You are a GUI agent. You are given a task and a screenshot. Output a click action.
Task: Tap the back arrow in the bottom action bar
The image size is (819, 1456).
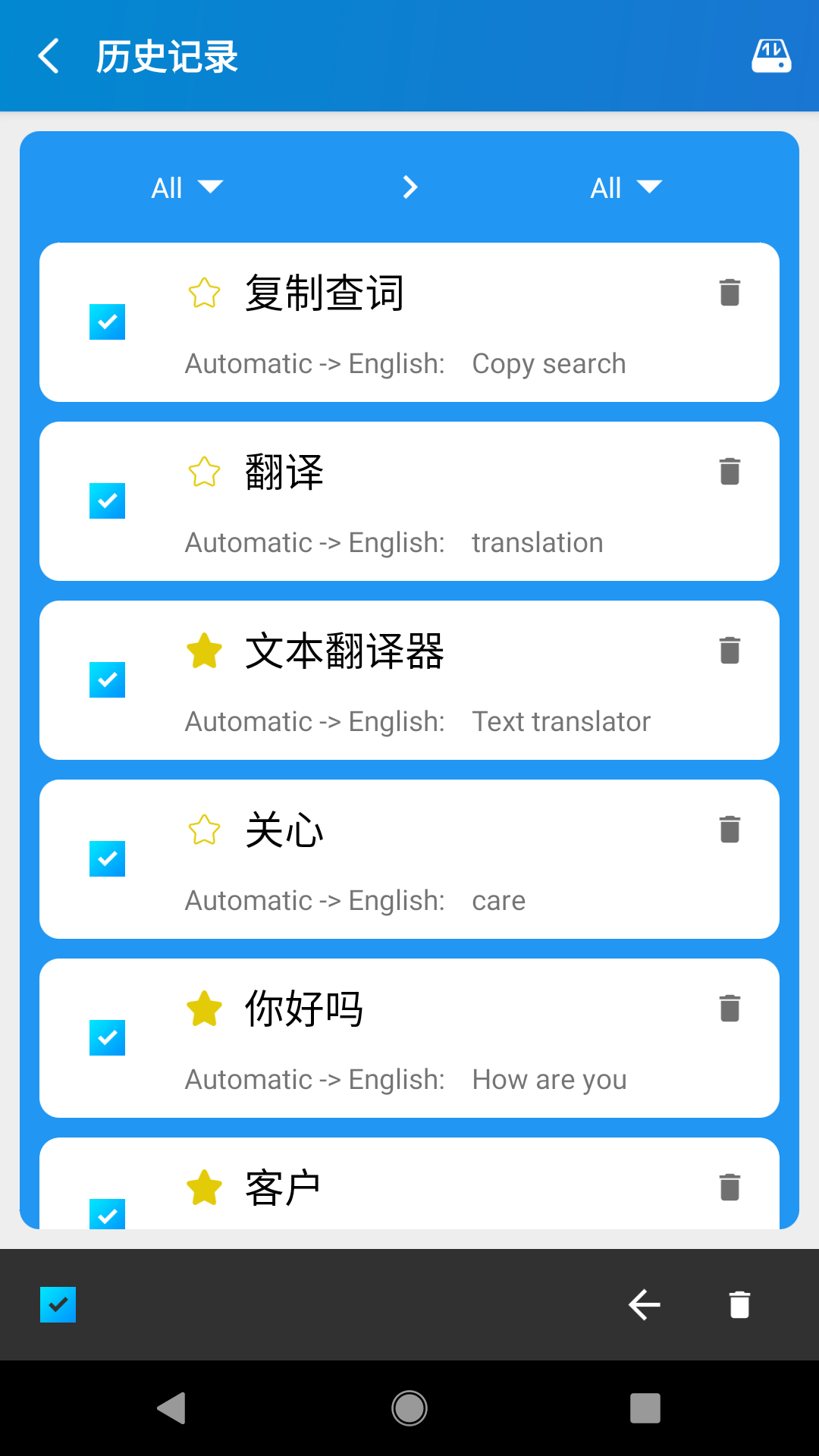645,1305
